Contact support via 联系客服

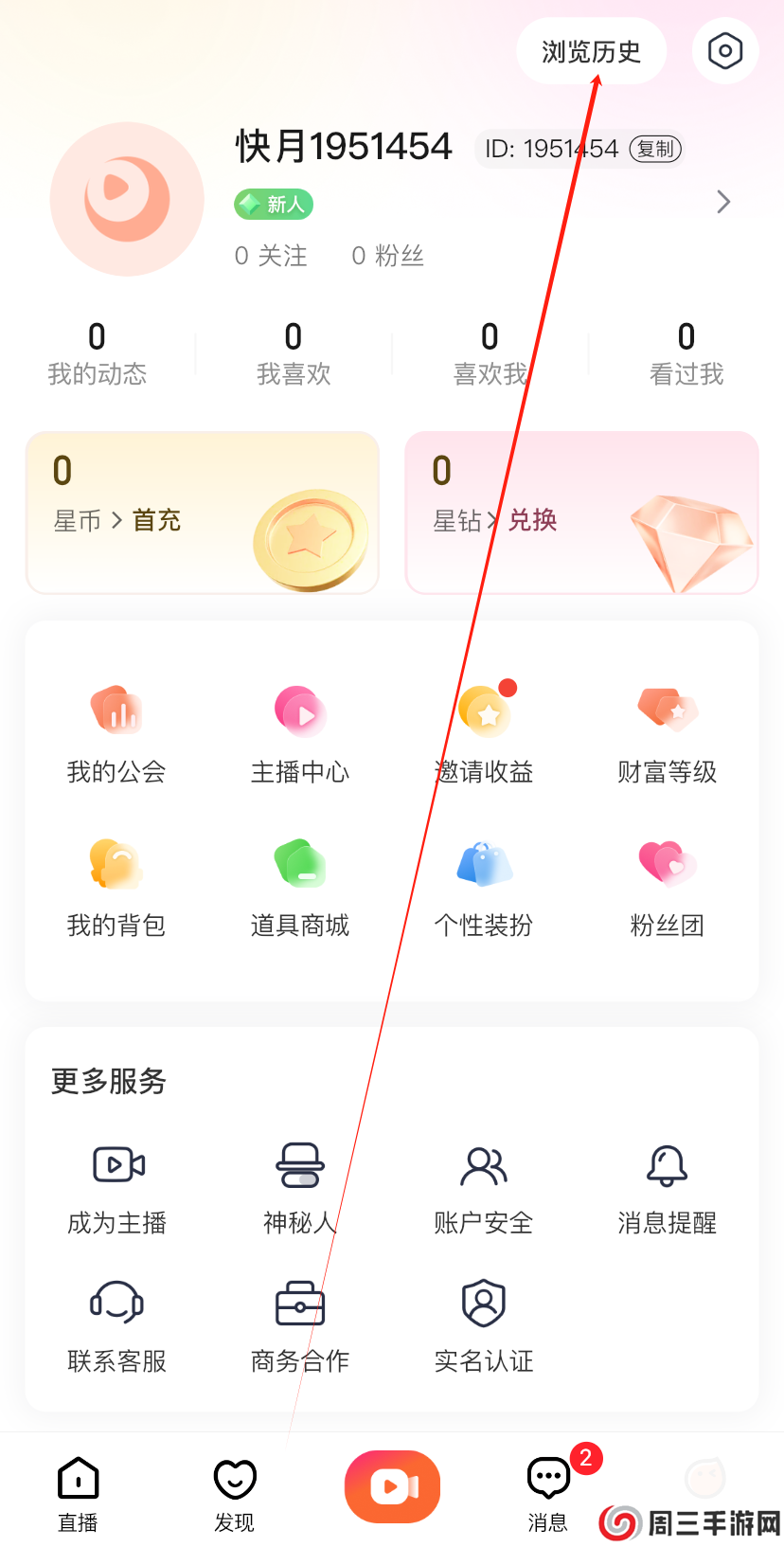(x=116, y=1326)
